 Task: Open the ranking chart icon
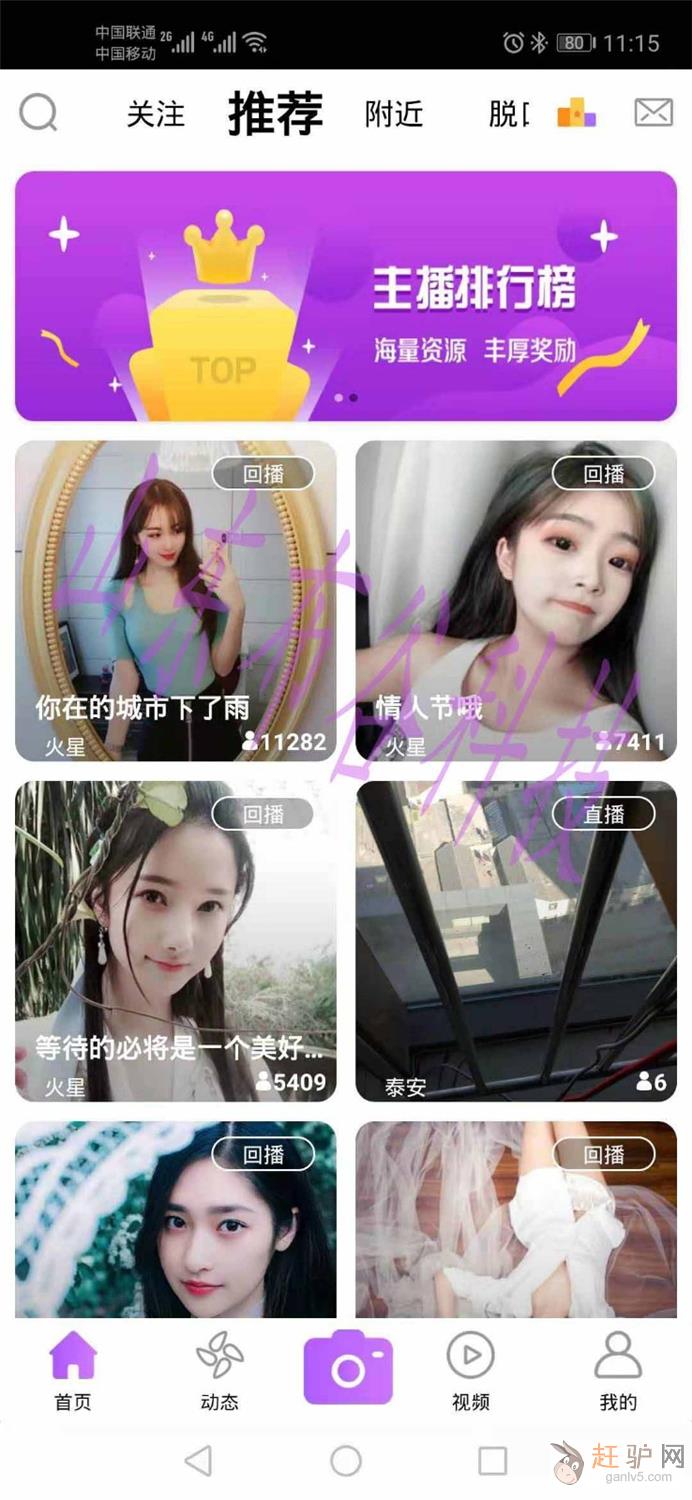[x=576, y=113]
